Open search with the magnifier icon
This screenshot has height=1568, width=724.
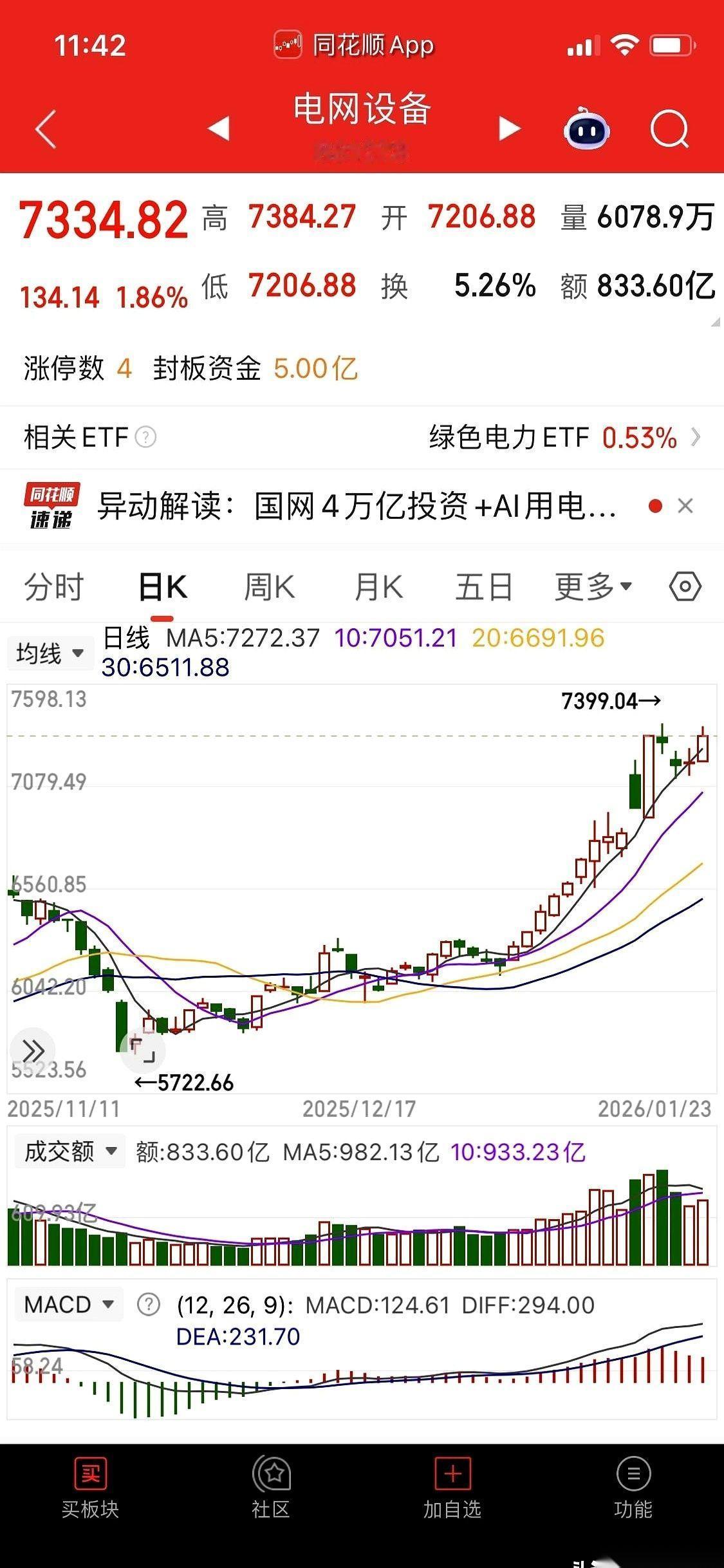668,129
